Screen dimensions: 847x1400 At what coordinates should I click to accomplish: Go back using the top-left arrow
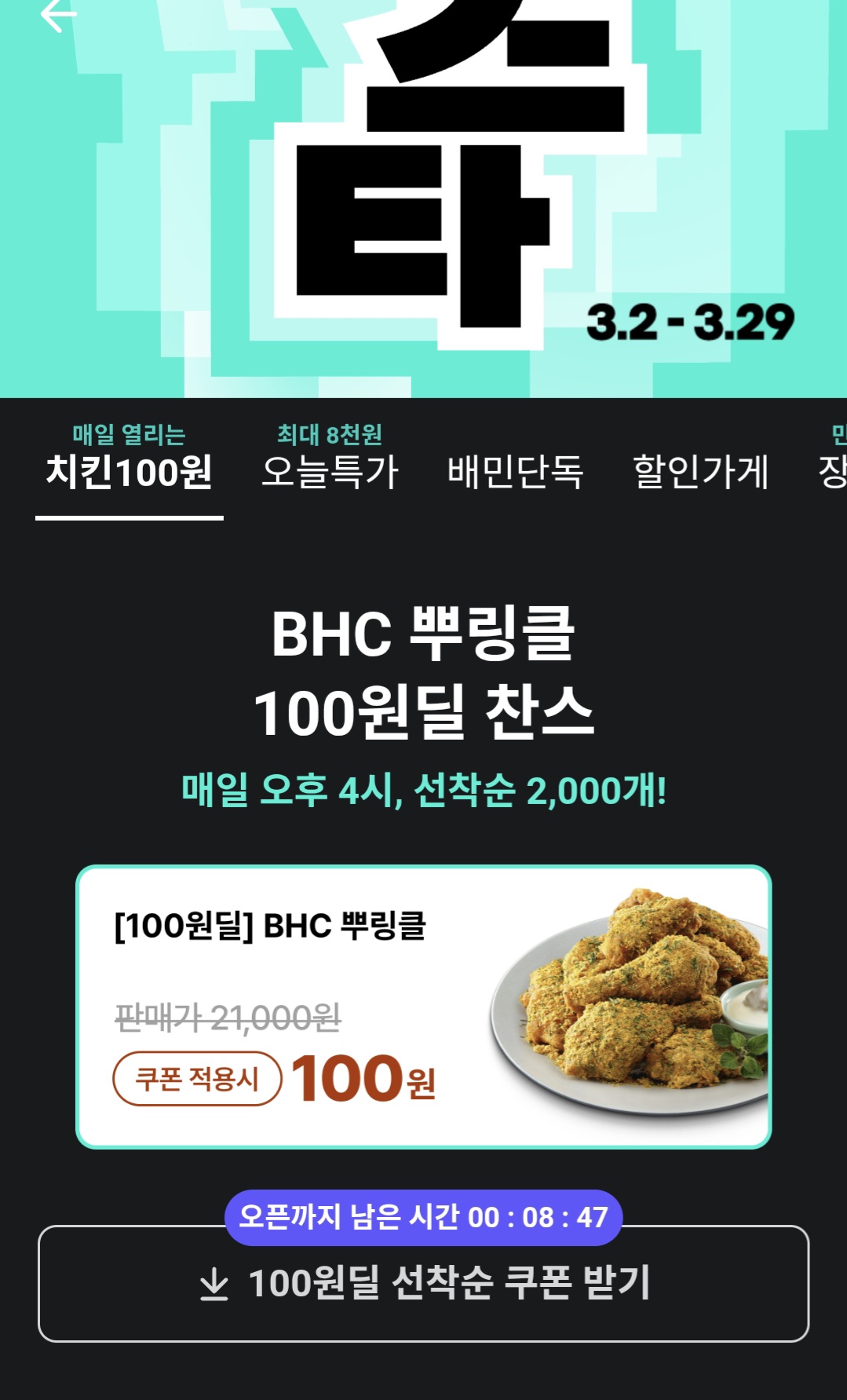(x=58, y=15)
